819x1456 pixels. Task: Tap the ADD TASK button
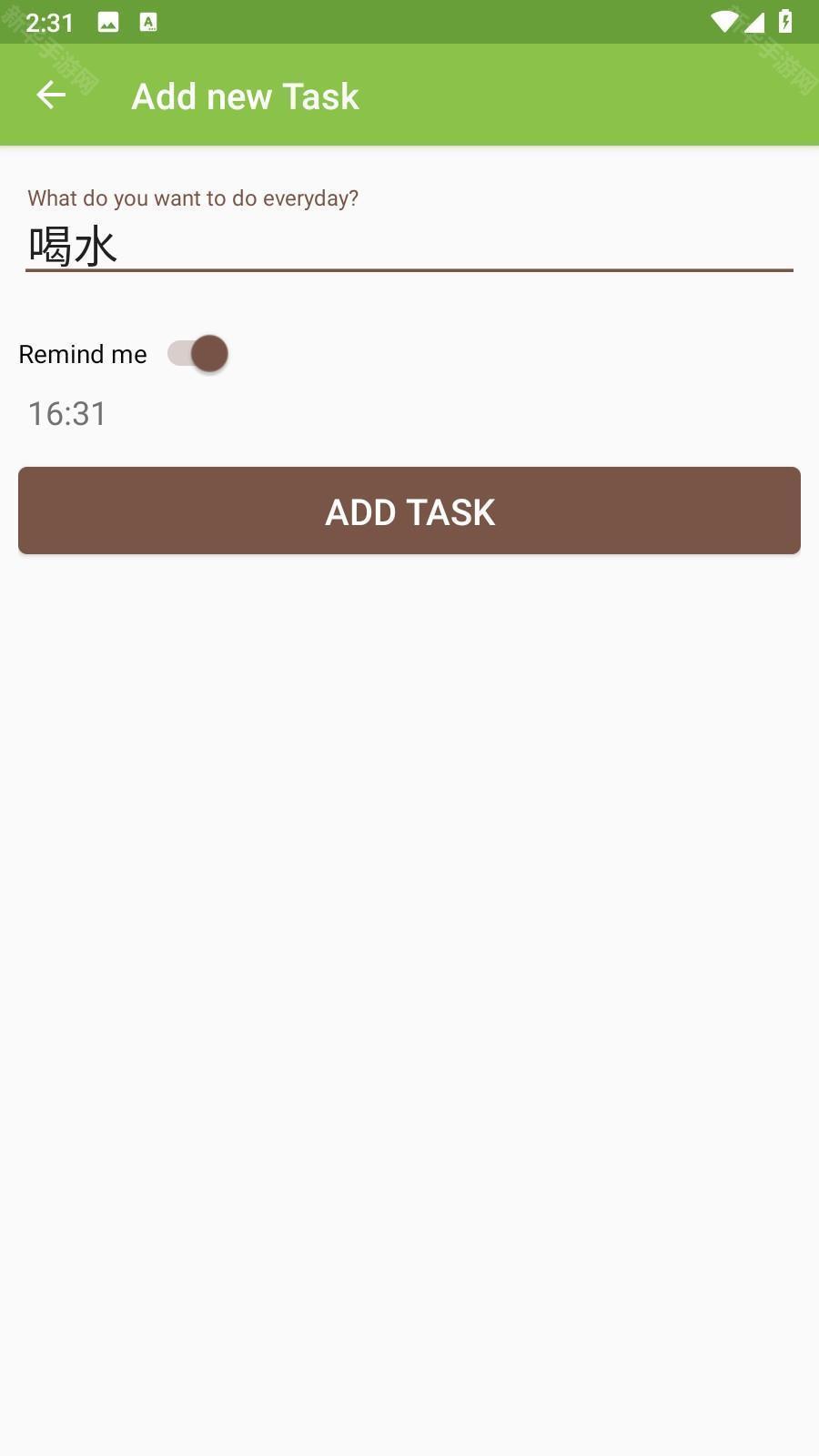point(409,511)
